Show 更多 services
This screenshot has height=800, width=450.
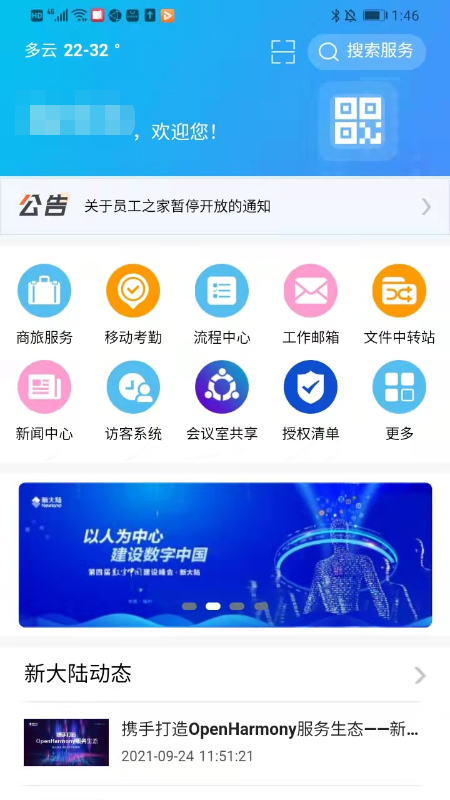pos(399,401)
